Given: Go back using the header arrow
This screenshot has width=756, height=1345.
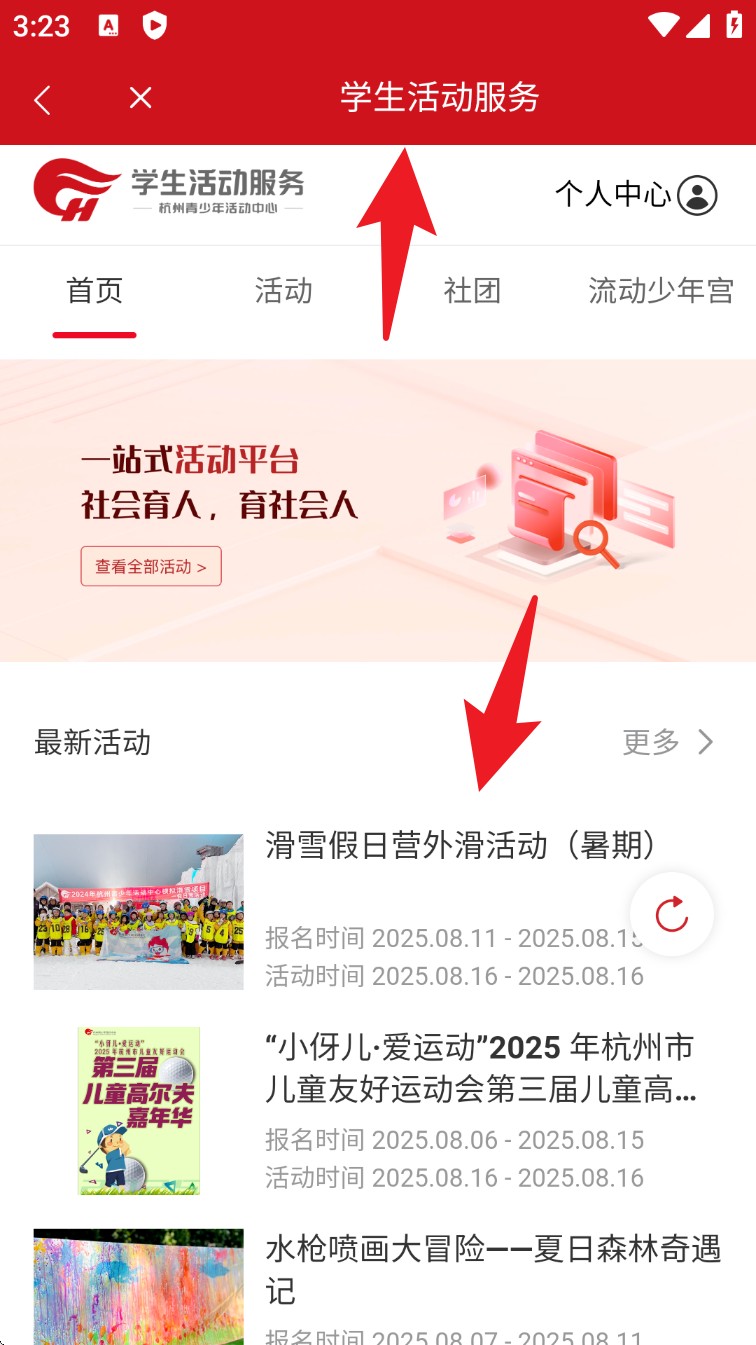Looking at the screenshot, I should click(x=42, y=98).
